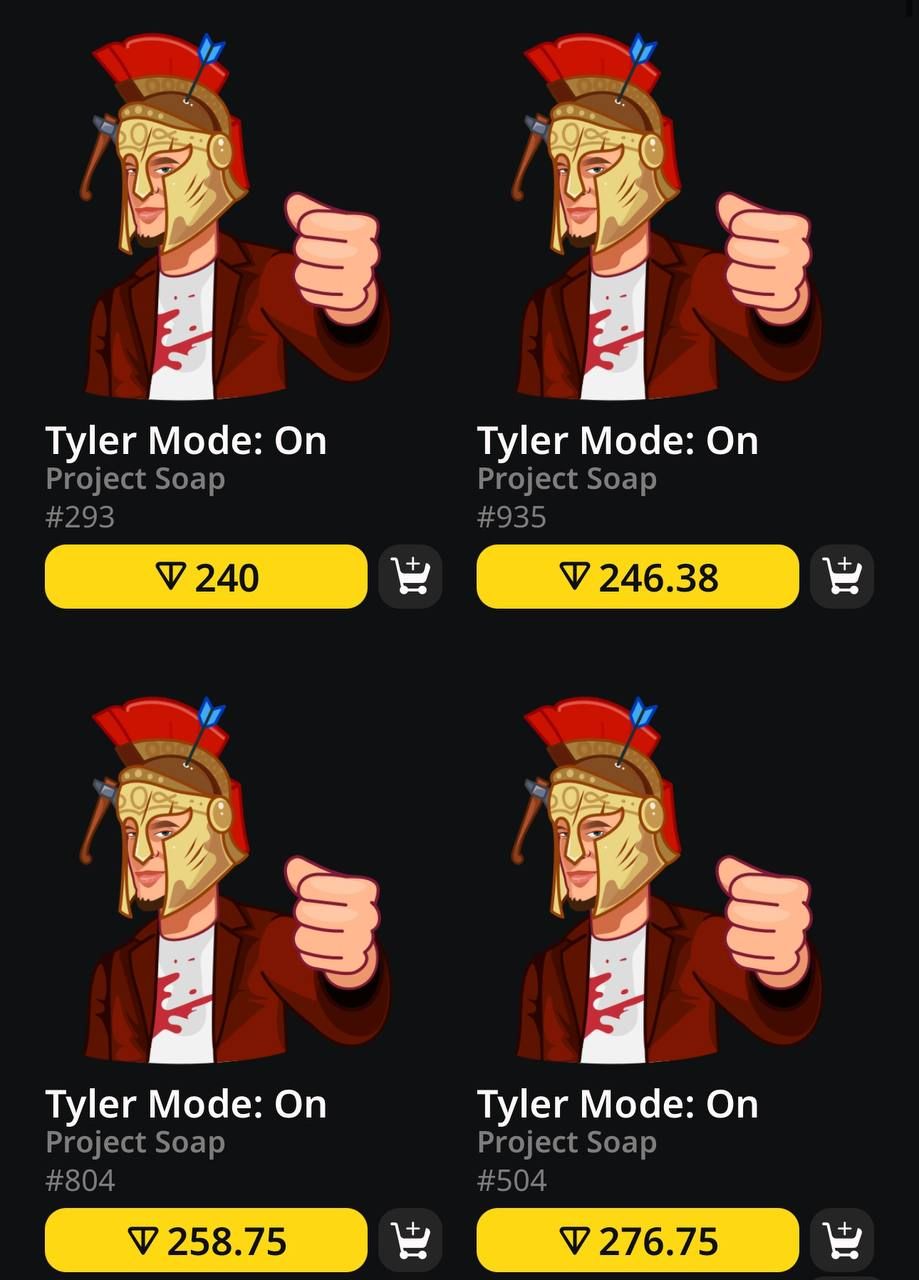The image size is (919, 1280).
Task: Add item #504 to cart
Action: tap(842, 1240)
